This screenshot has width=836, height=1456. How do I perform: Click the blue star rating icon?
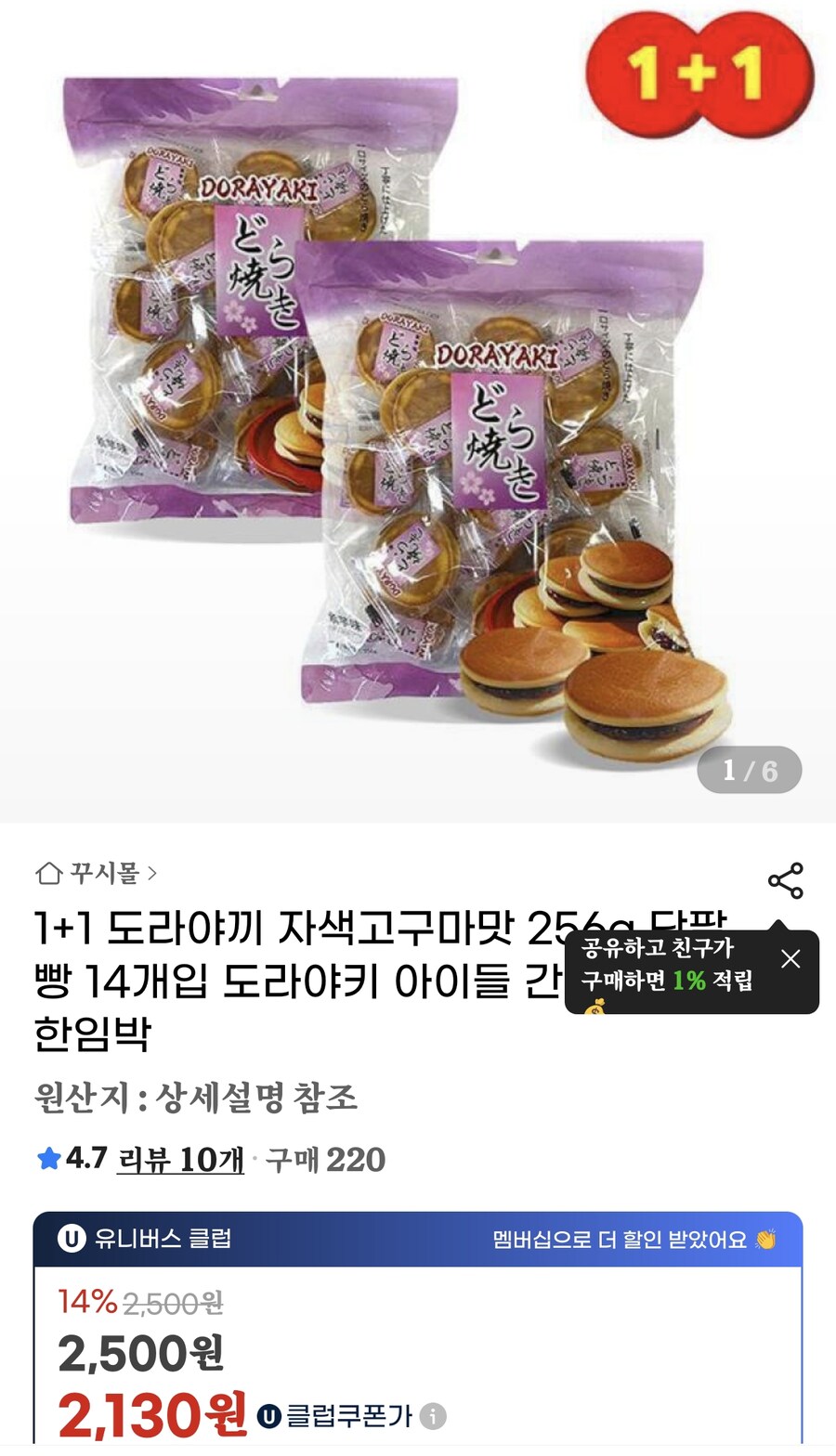(47, 1159)
